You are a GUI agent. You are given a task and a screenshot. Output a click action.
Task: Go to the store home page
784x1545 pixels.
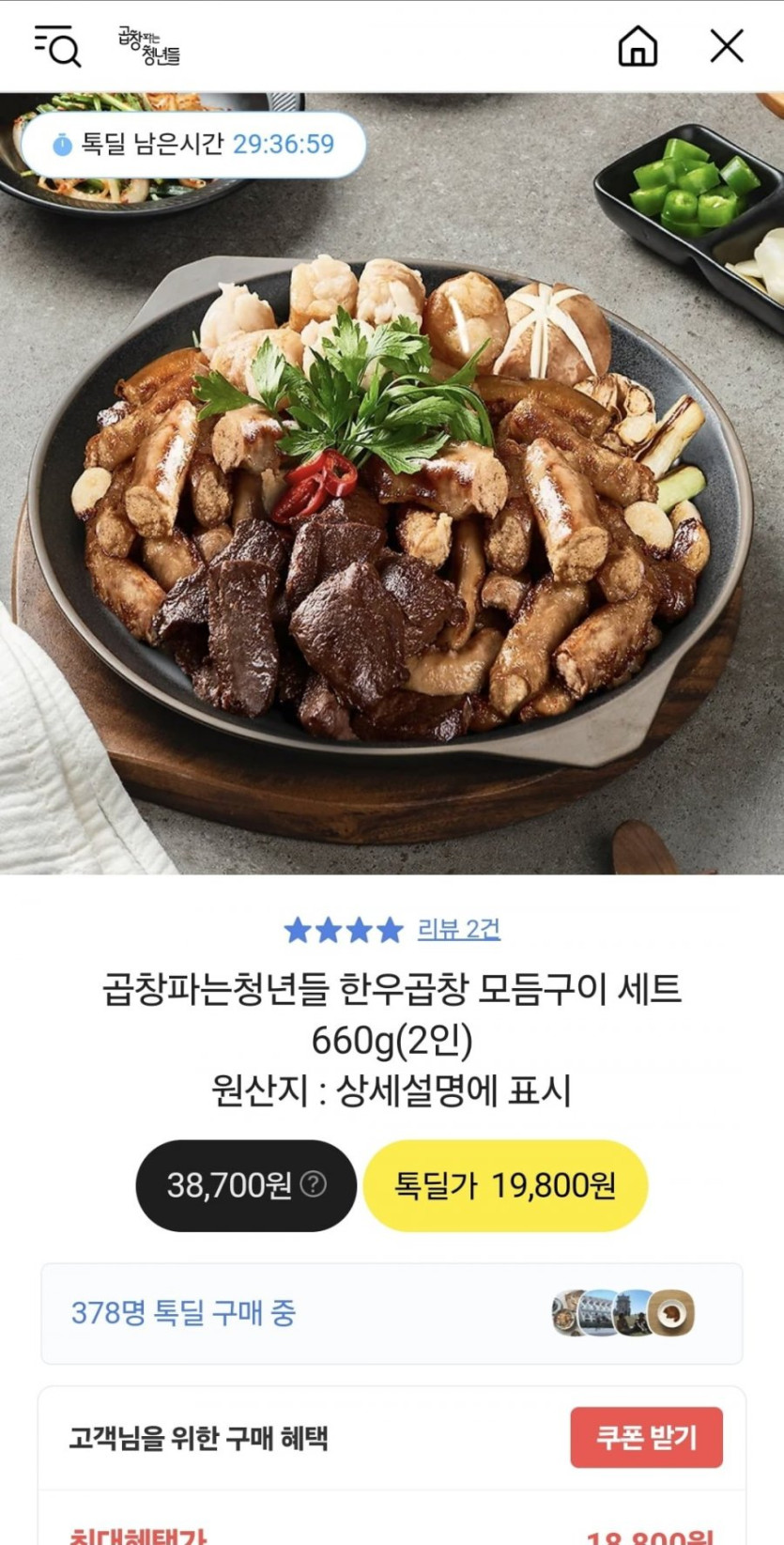pyautogui.click(x=638, y=46)
